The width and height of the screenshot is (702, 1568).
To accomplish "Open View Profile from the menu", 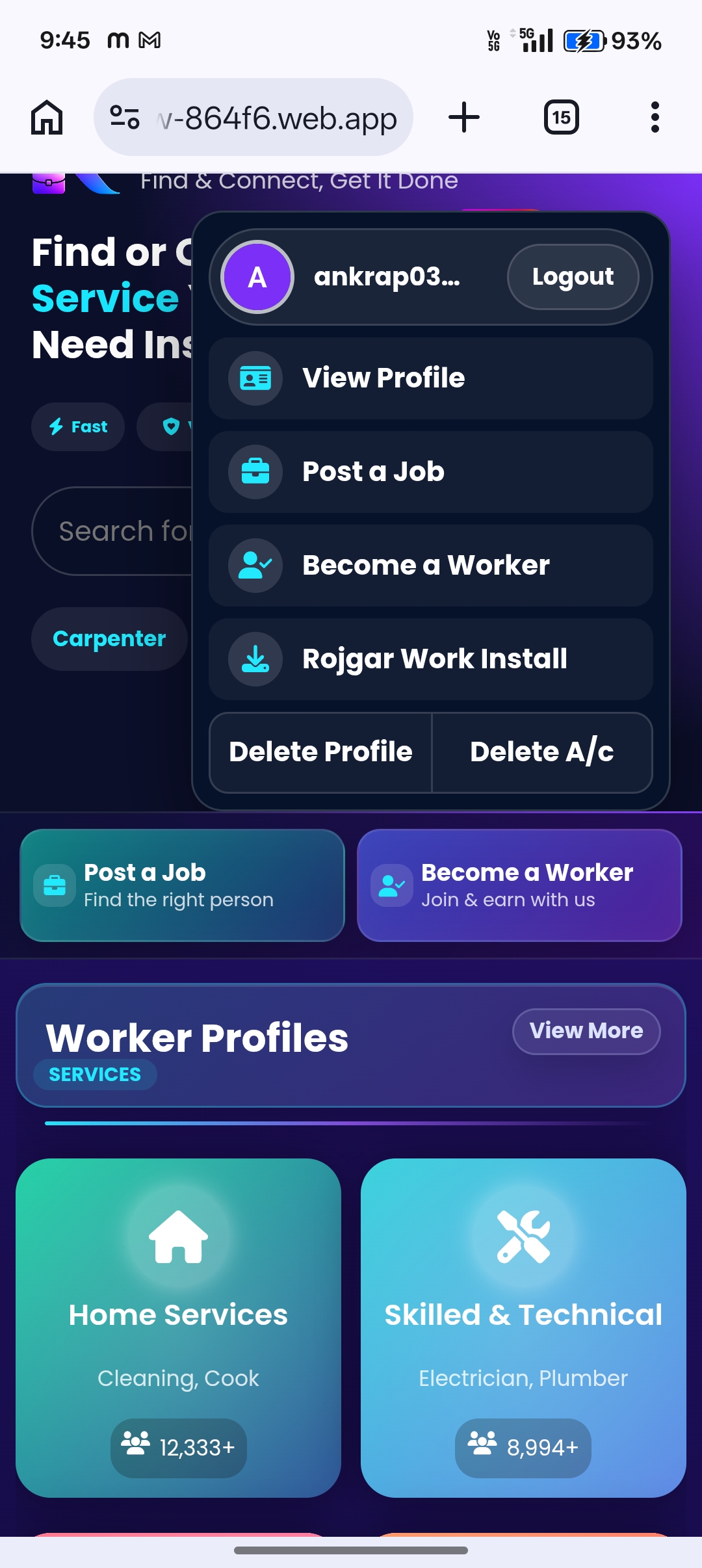I will click(431, 378).
